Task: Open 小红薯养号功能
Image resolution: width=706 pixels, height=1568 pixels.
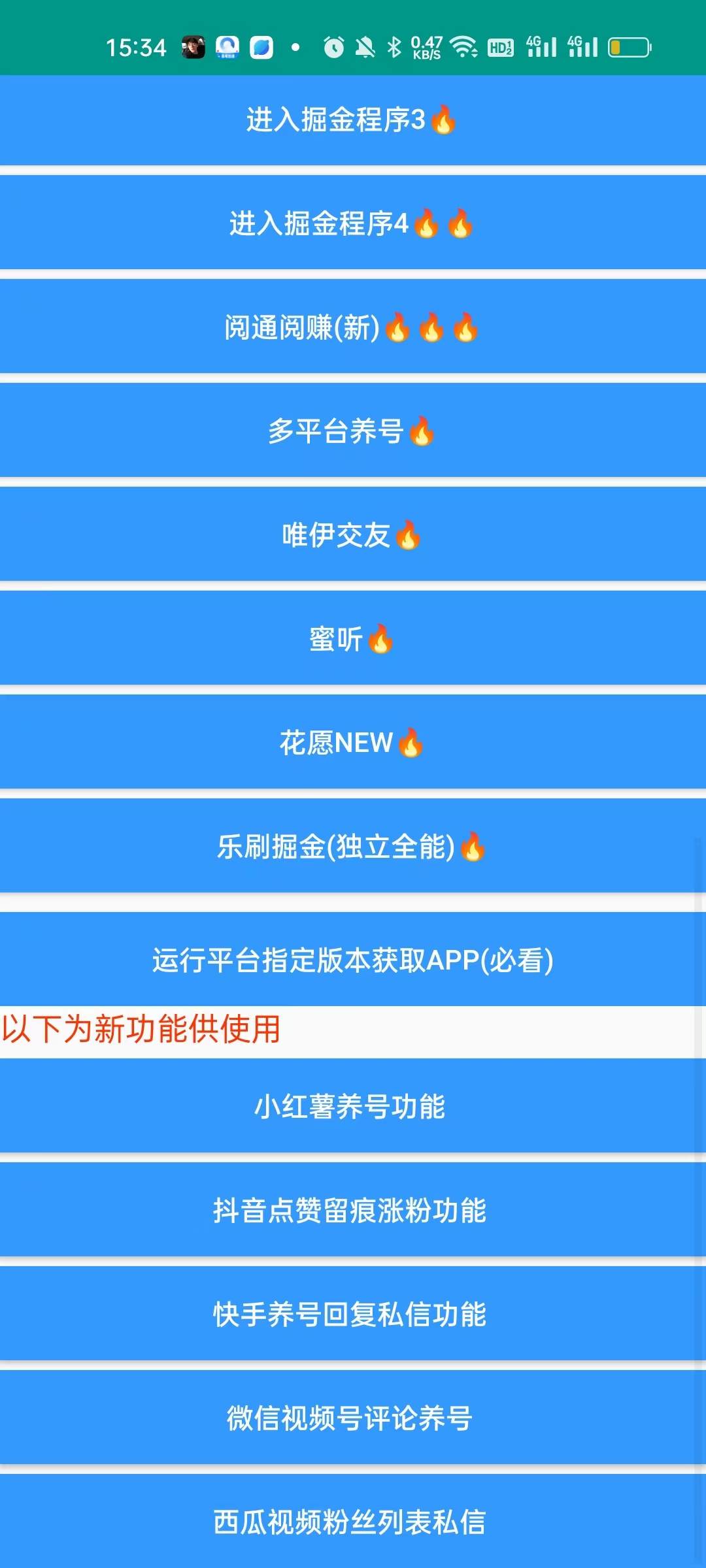Action: point(352,1107)
